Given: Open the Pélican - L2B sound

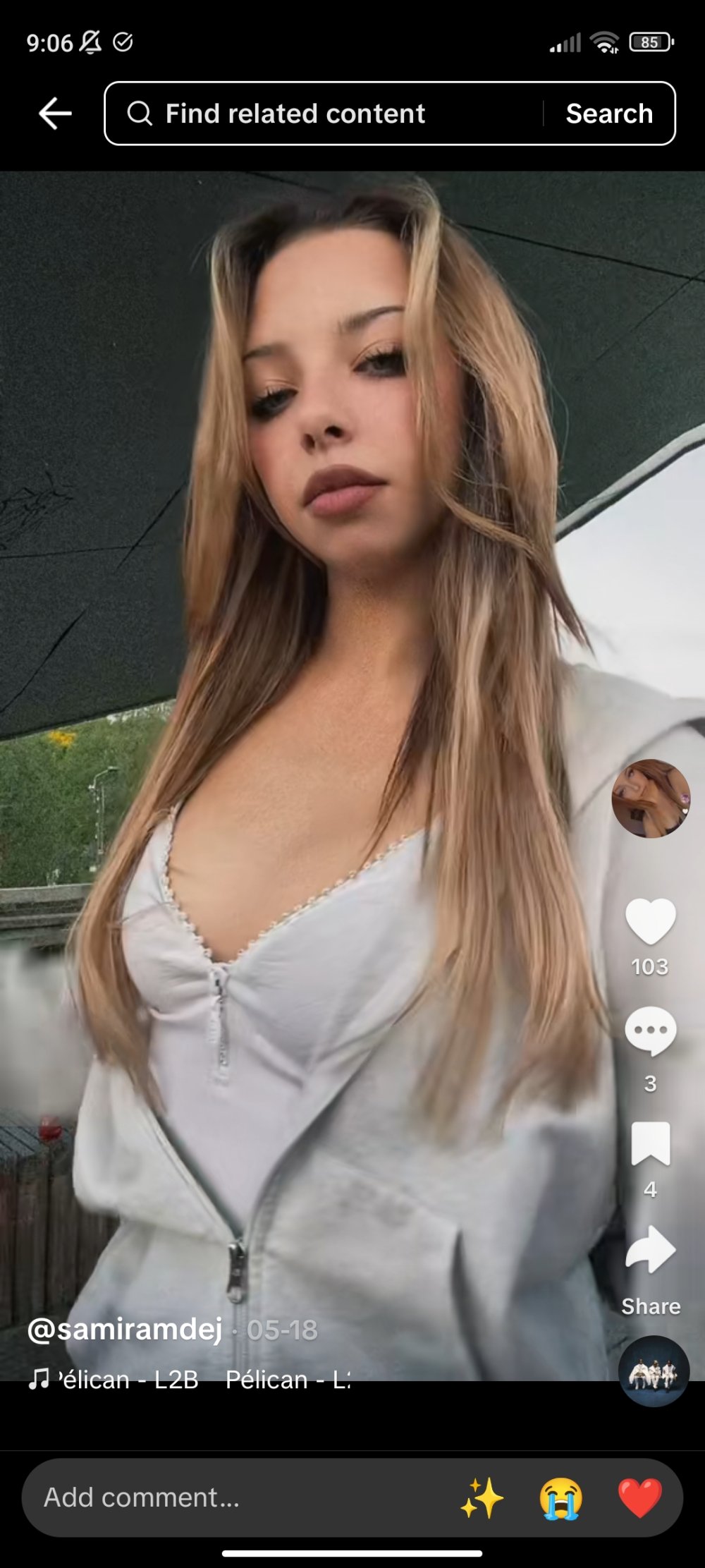Looking at the screenshot, I should click(x=190, y=1379).
